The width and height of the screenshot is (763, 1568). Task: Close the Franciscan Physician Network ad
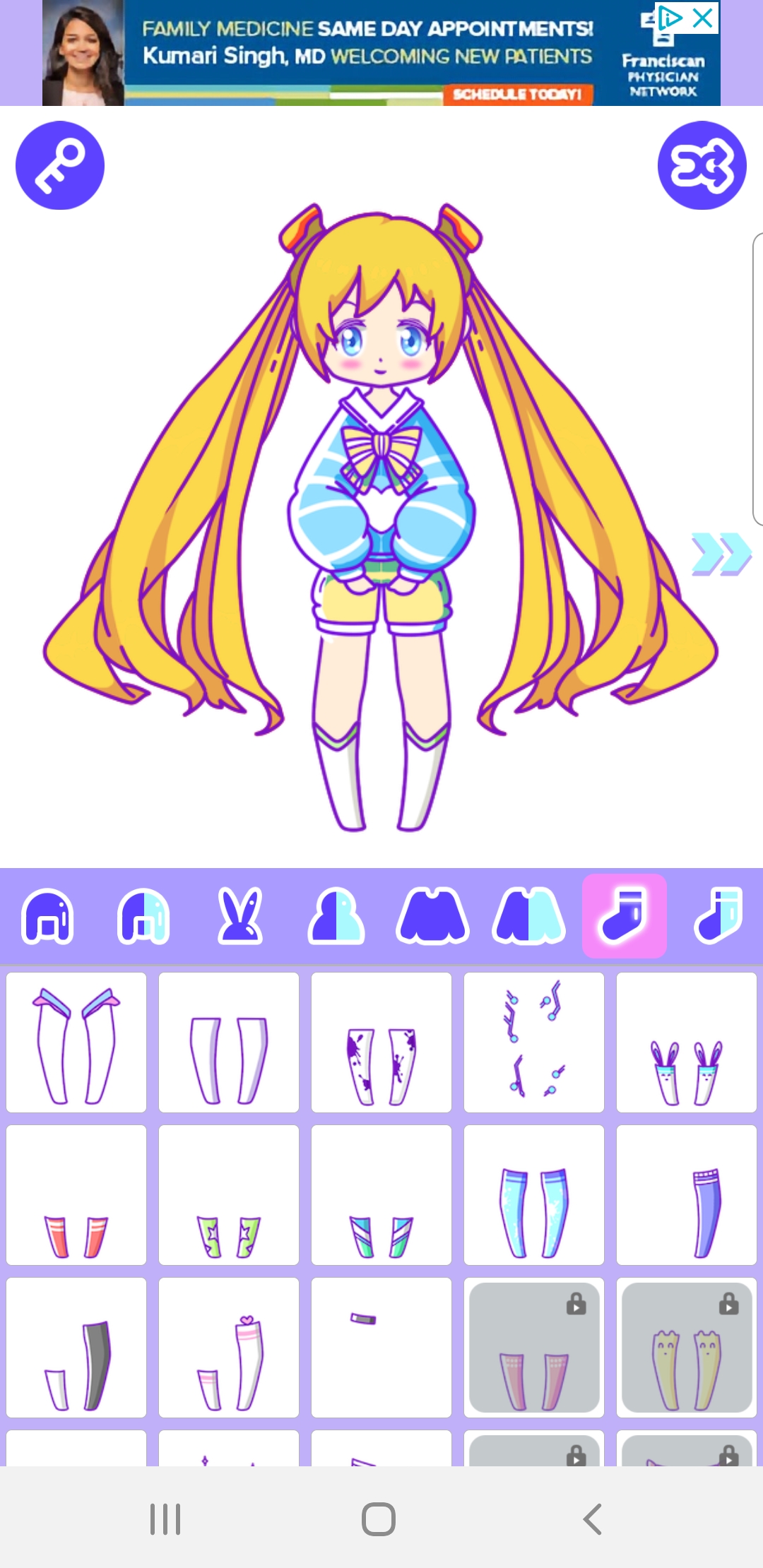702,18
